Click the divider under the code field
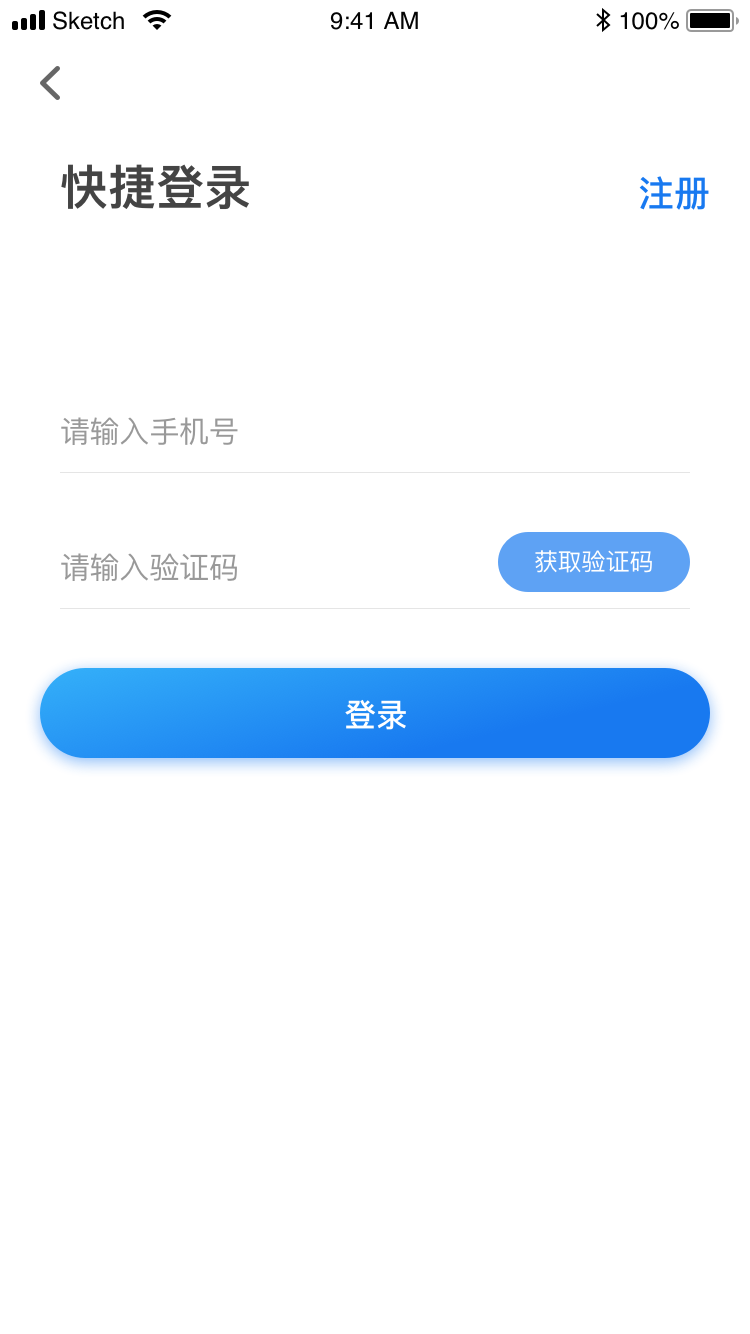The width and height of the screenshot is (750, 1334). 374,608
